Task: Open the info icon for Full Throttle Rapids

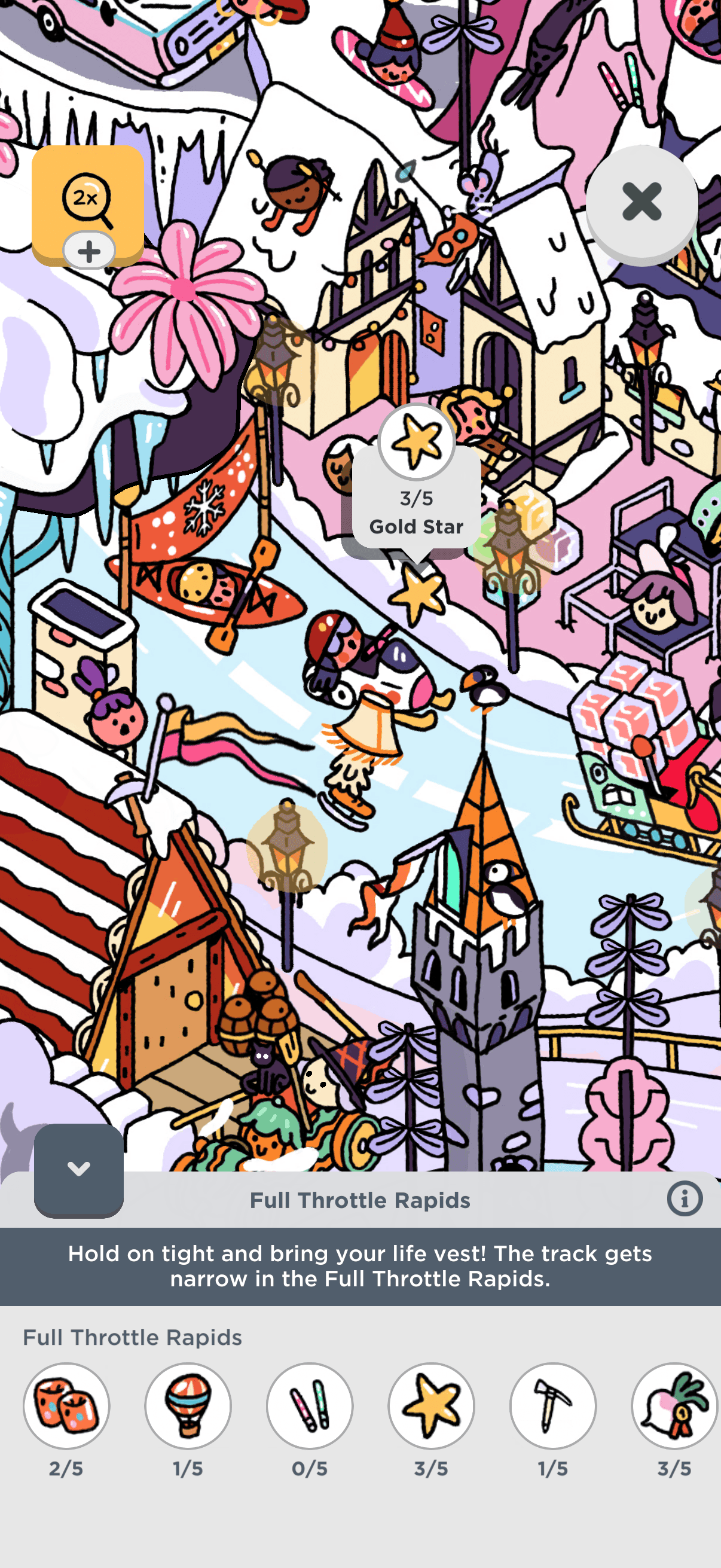Action: point(685,1199)
